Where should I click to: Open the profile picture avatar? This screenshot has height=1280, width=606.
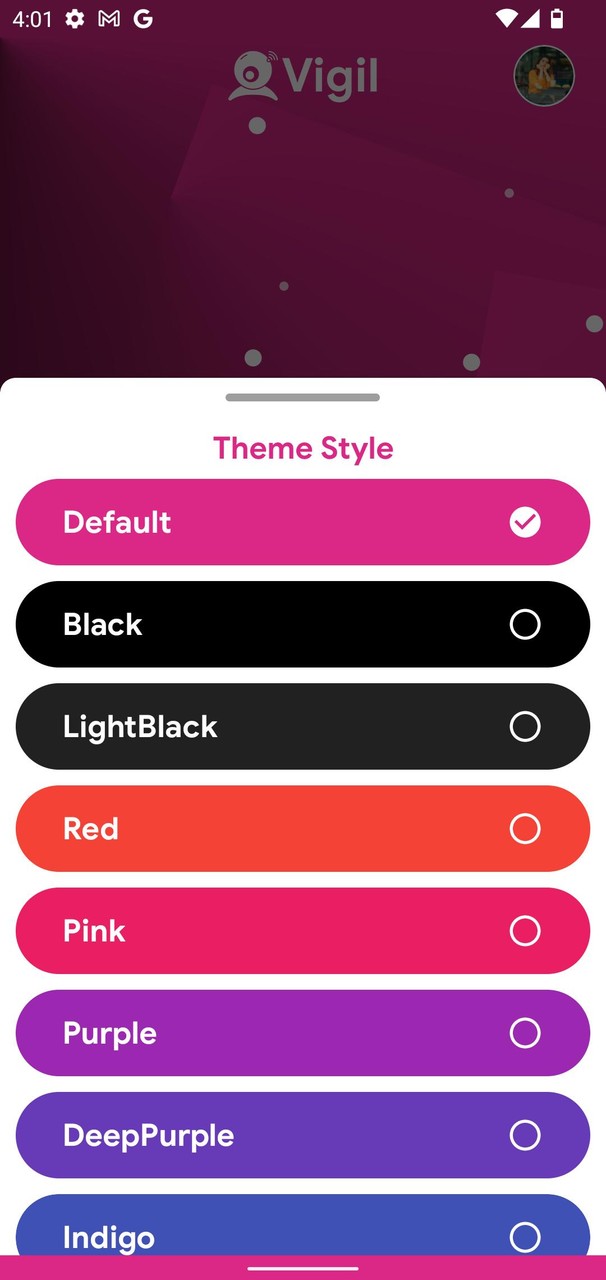point(544,76)
